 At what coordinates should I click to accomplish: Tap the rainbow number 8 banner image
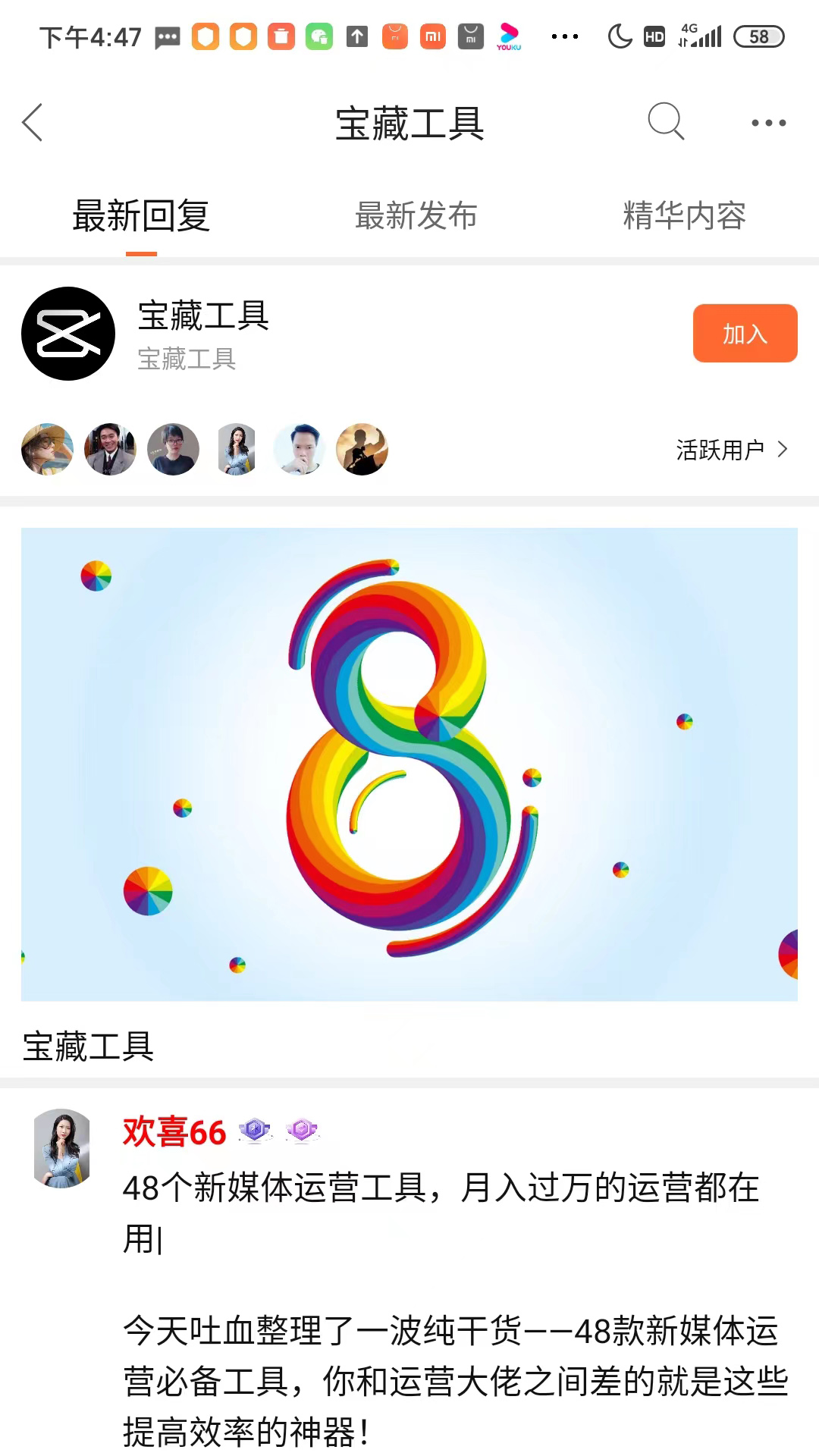pyautogui.click(x=409, y=766)
